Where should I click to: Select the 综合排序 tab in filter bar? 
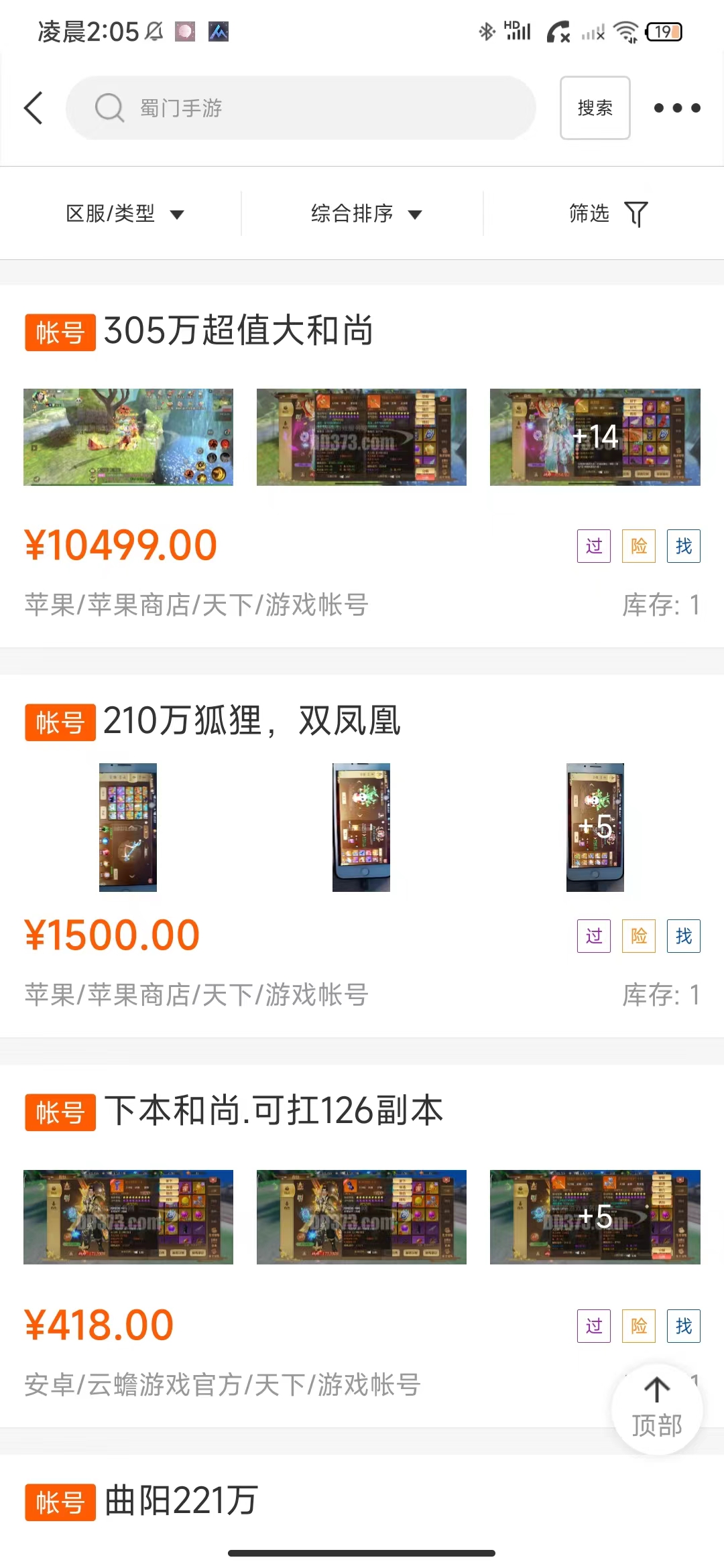click(353, 213)
